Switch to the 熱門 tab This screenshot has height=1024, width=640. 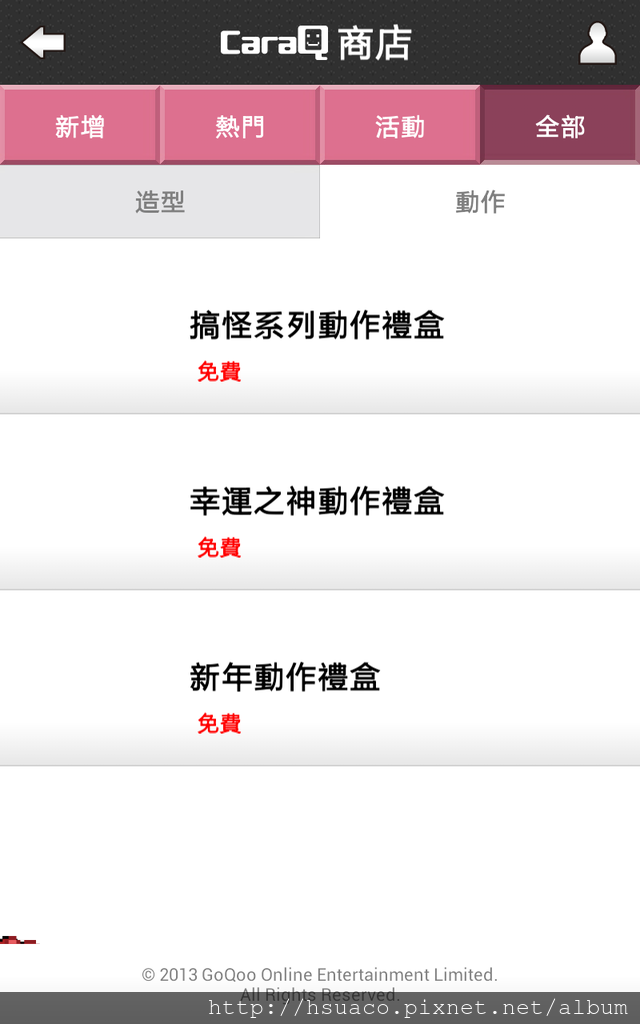(x=240, y=126)
